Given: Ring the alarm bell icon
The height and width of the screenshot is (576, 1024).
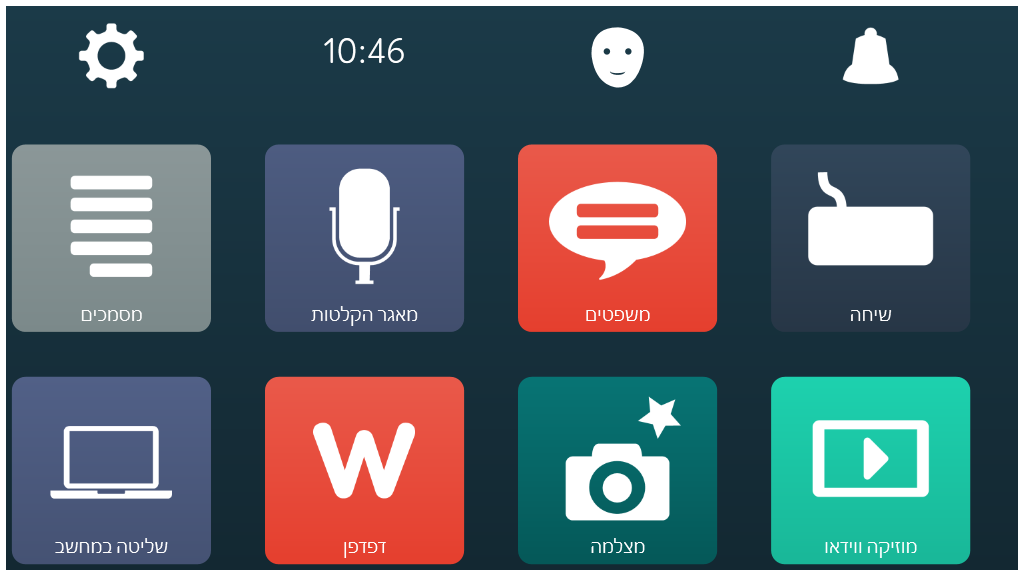Looking at the screenshot, I should pos(870,56).
